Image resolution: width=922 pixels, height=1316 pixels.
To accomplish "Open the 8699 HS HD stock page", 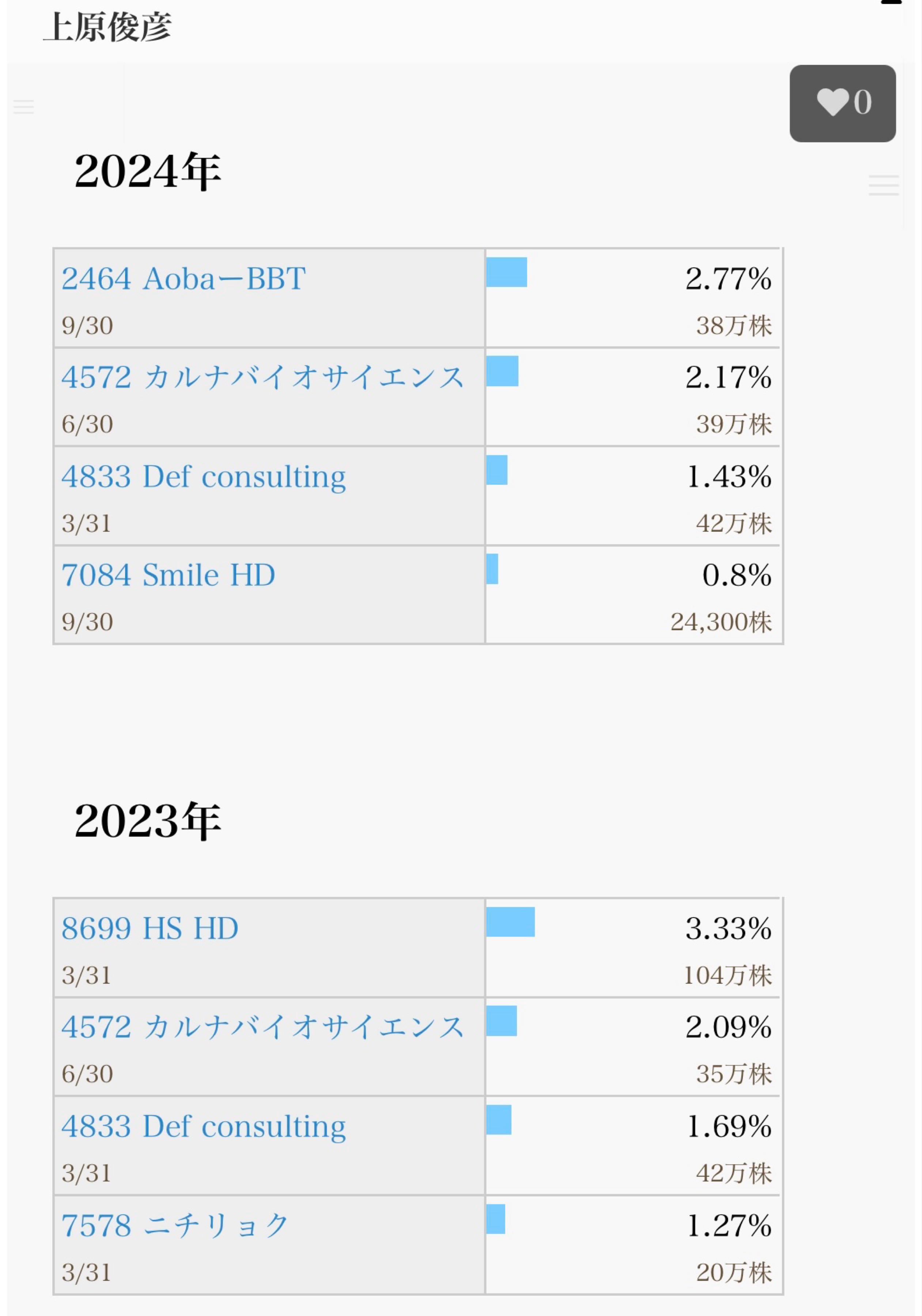I will tap(150, 928).
